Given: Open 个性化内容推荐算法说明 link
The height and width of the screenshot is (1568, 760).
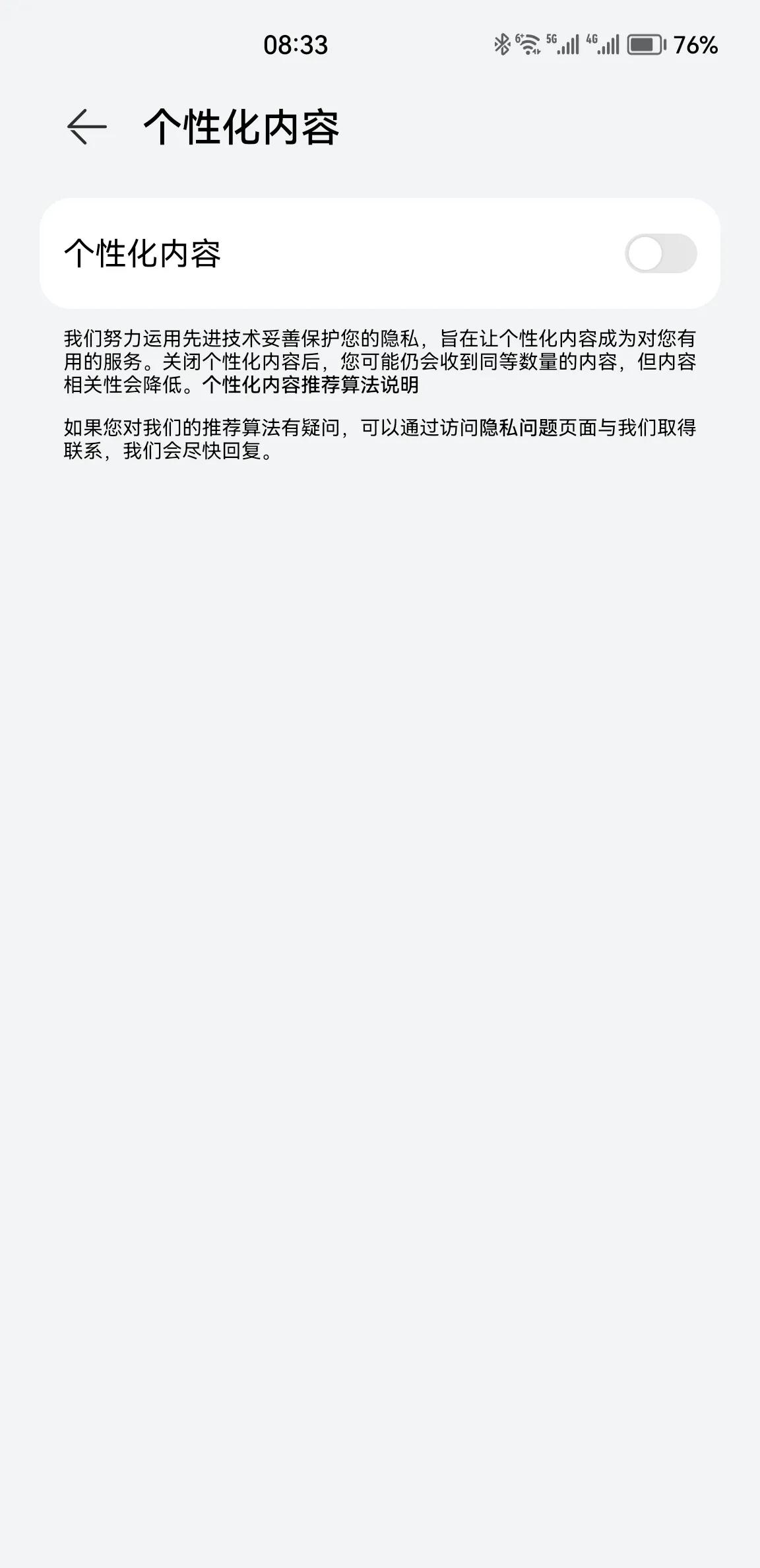Looking at the screenshot, I should tap(311, 385).
